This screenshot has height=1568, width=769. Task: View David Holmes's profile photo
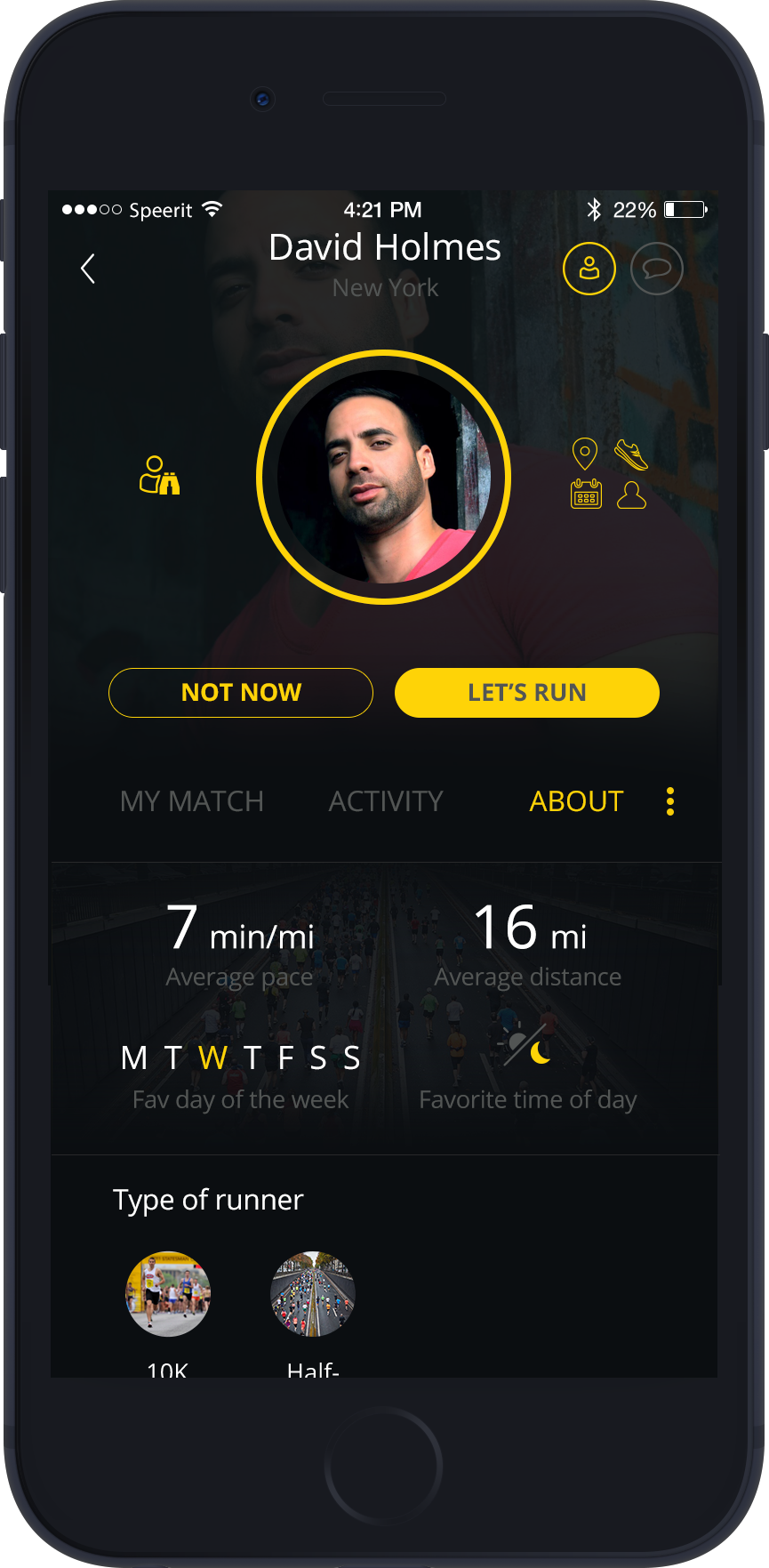(x=383, y=477)
